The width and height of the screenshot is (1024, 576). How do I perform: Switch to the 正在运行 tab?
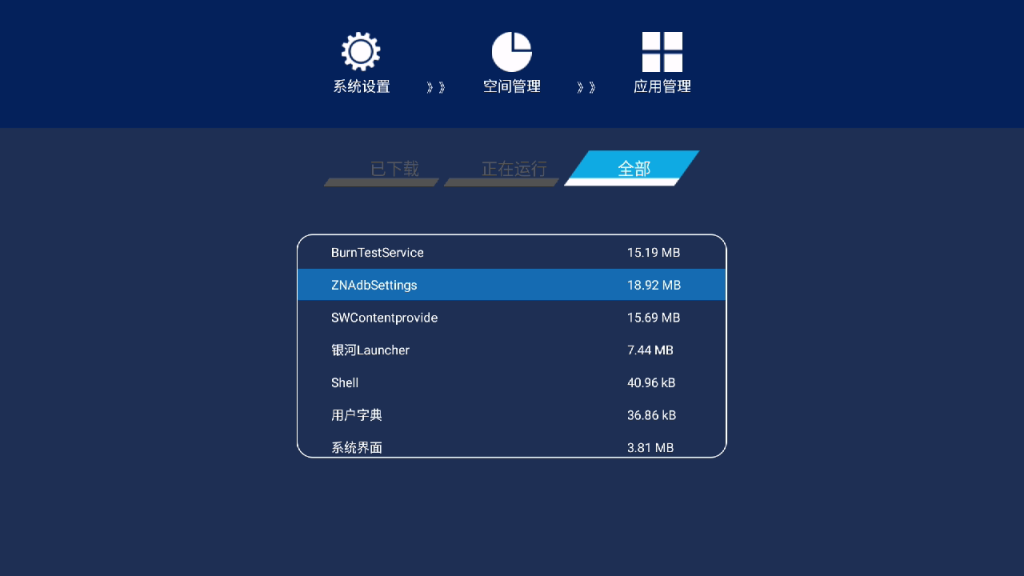[x=513, y=169]
